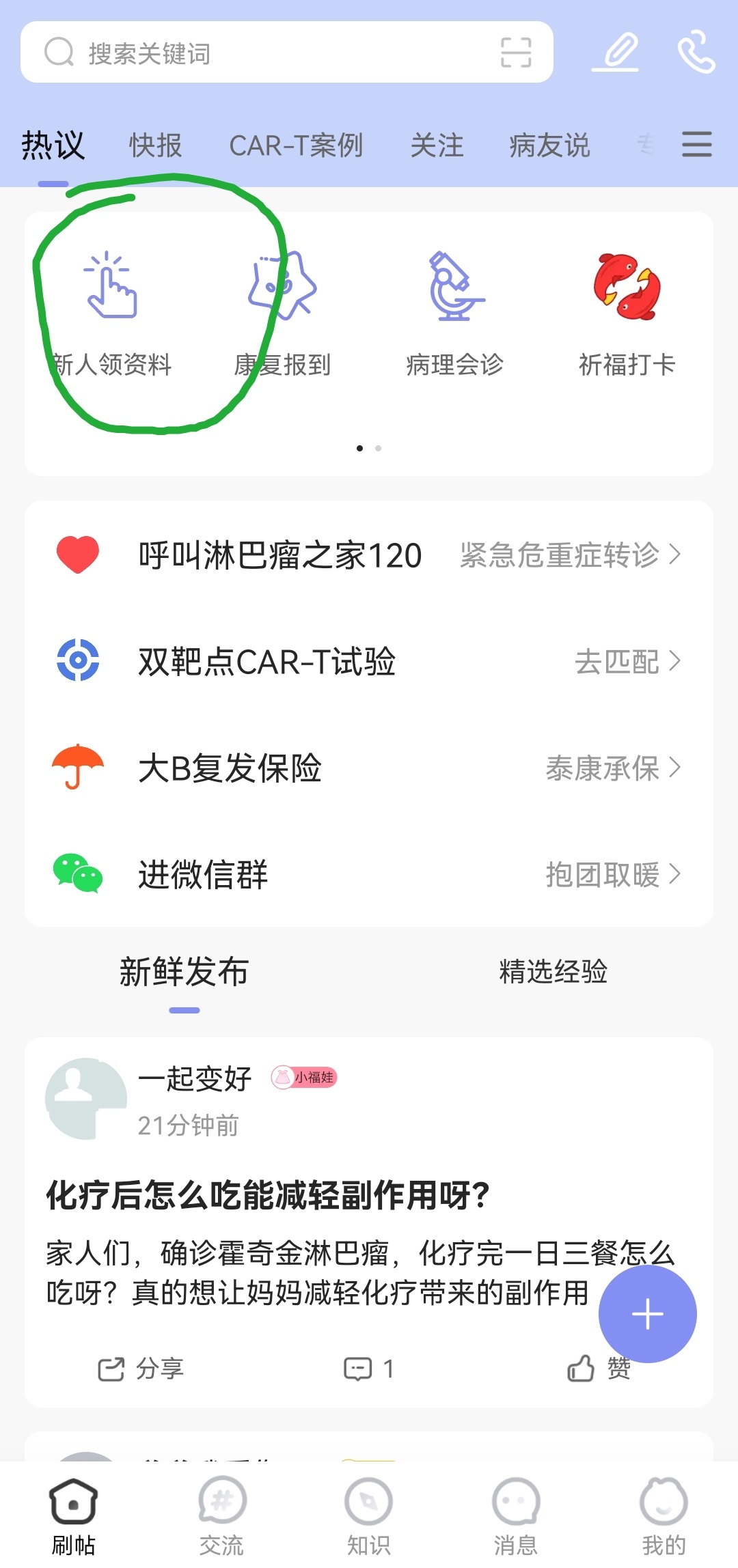Open the 搜索关键词 search box

[287, 52]
